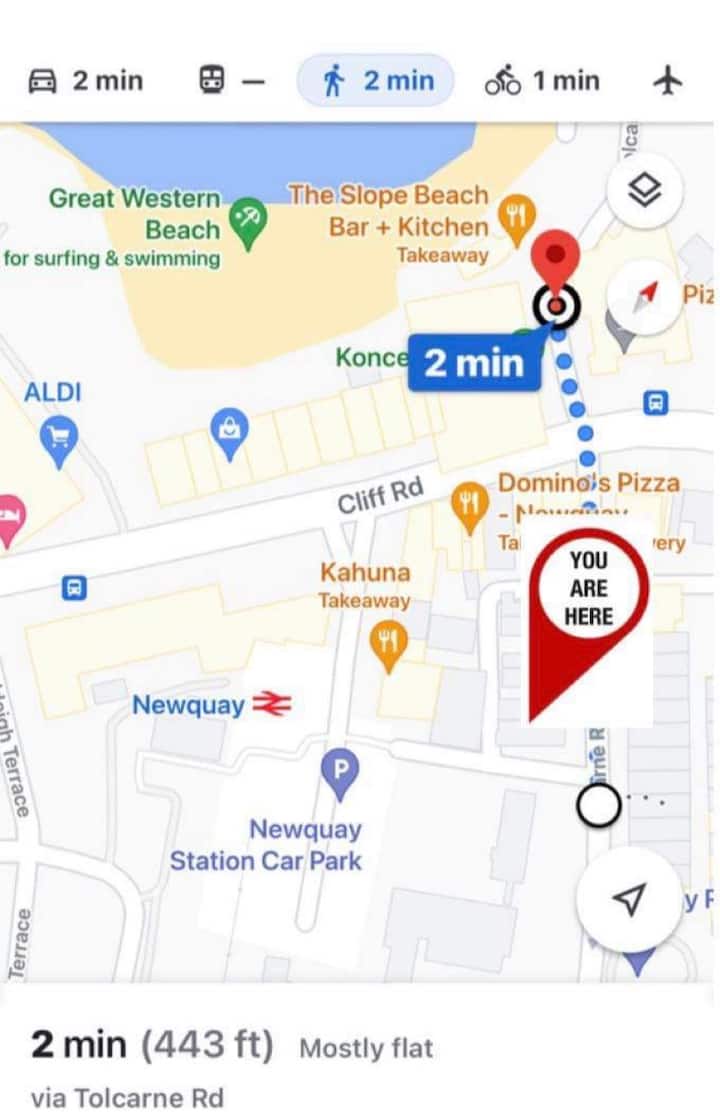720x1118 pixels.
Task: Tap the compass to reorient map
Action: 644,293
